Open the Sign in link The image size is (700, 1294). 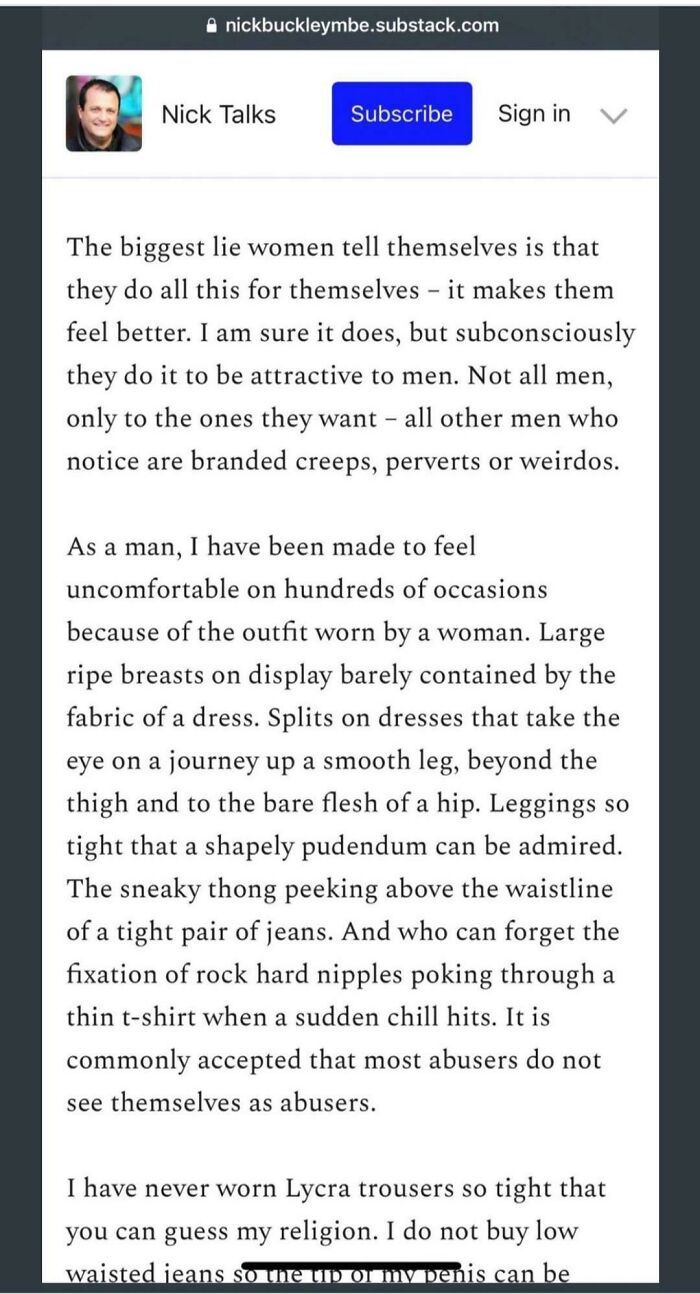[534, 114]
